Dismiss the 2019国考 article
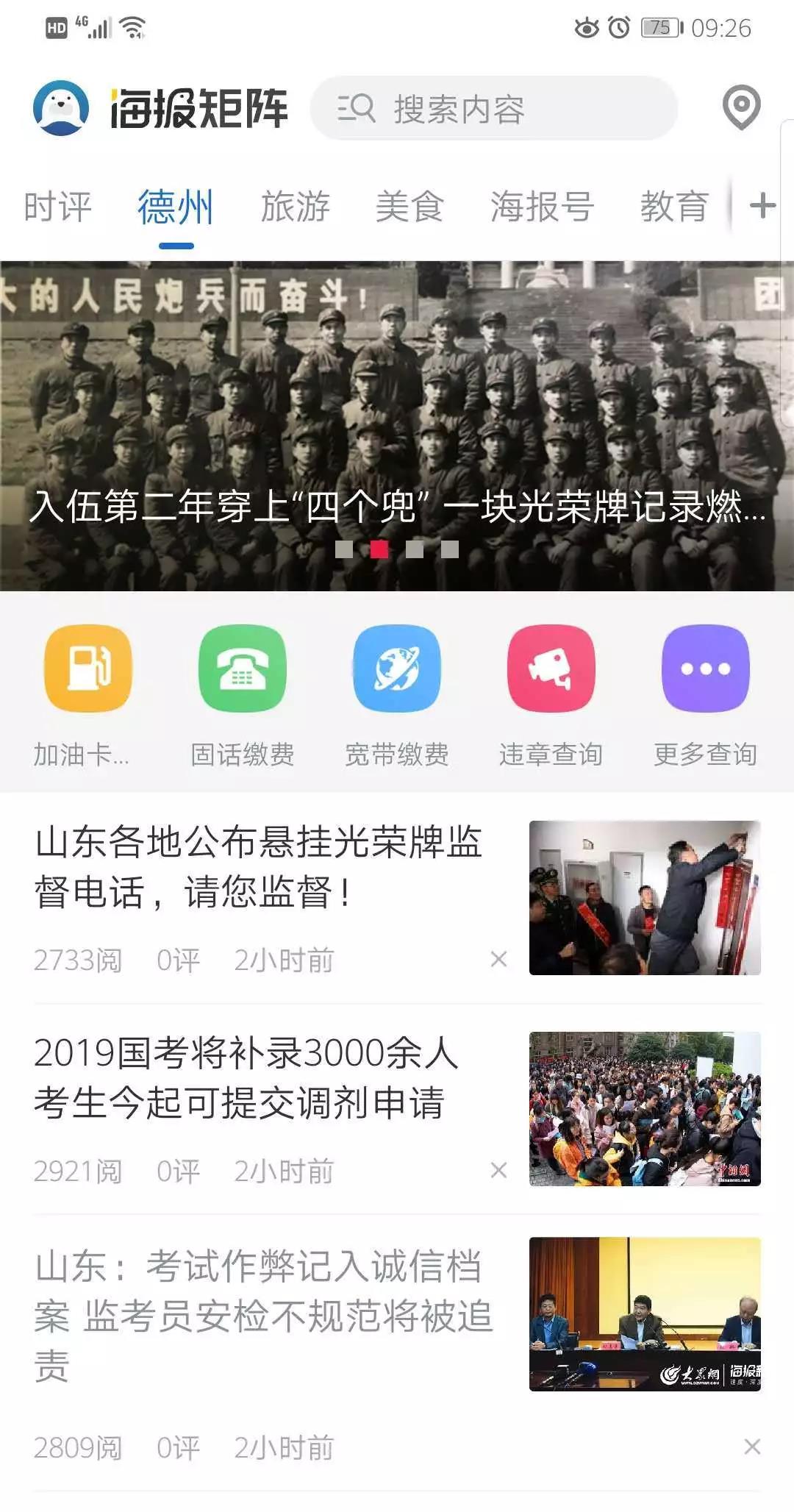This screenshot has height=1512, width=794. click(x=498, y=1170)
